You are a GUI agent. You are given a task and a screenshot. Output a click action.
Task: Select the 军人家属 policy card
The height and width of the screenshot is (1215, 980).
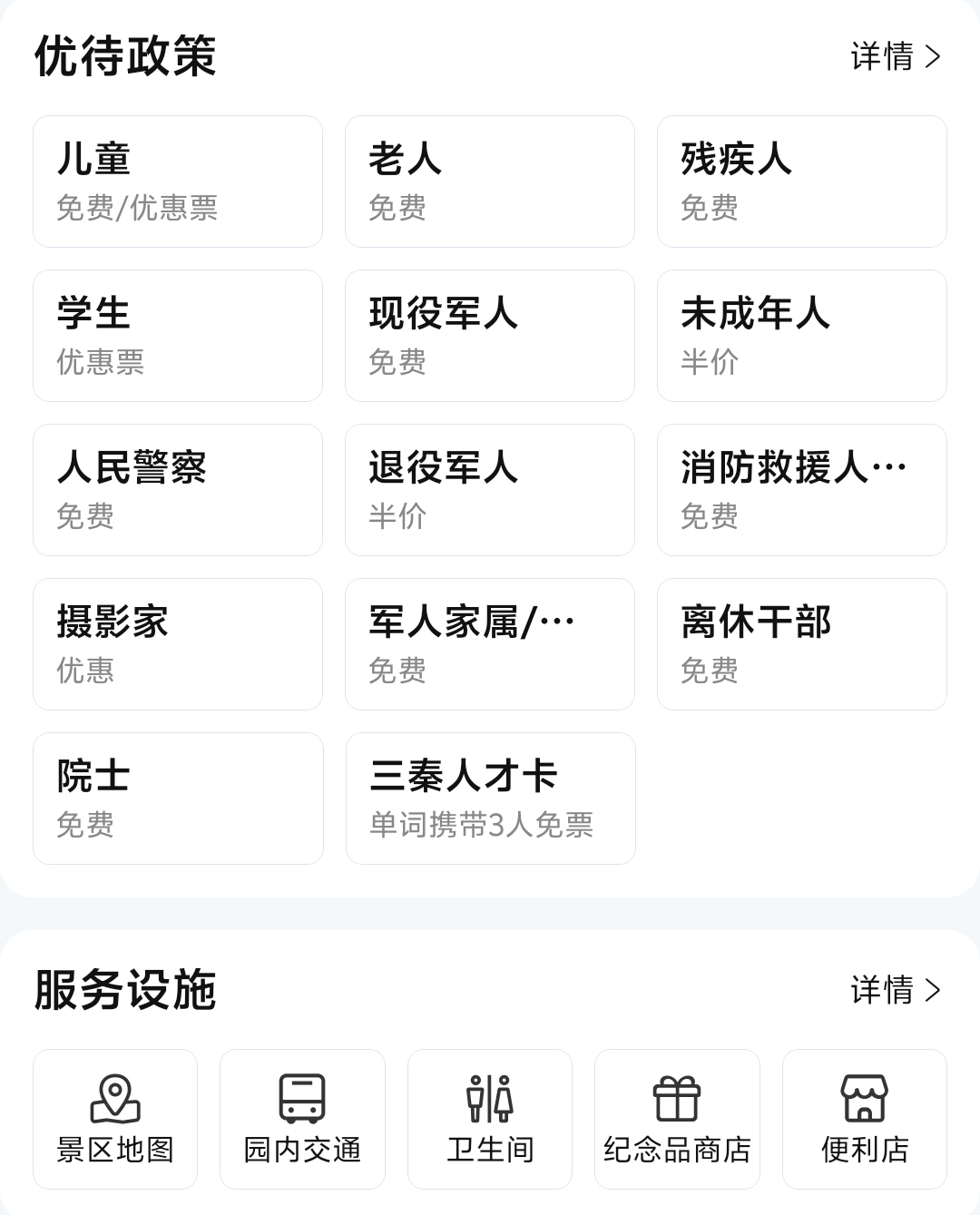click(x=490, y=644)
